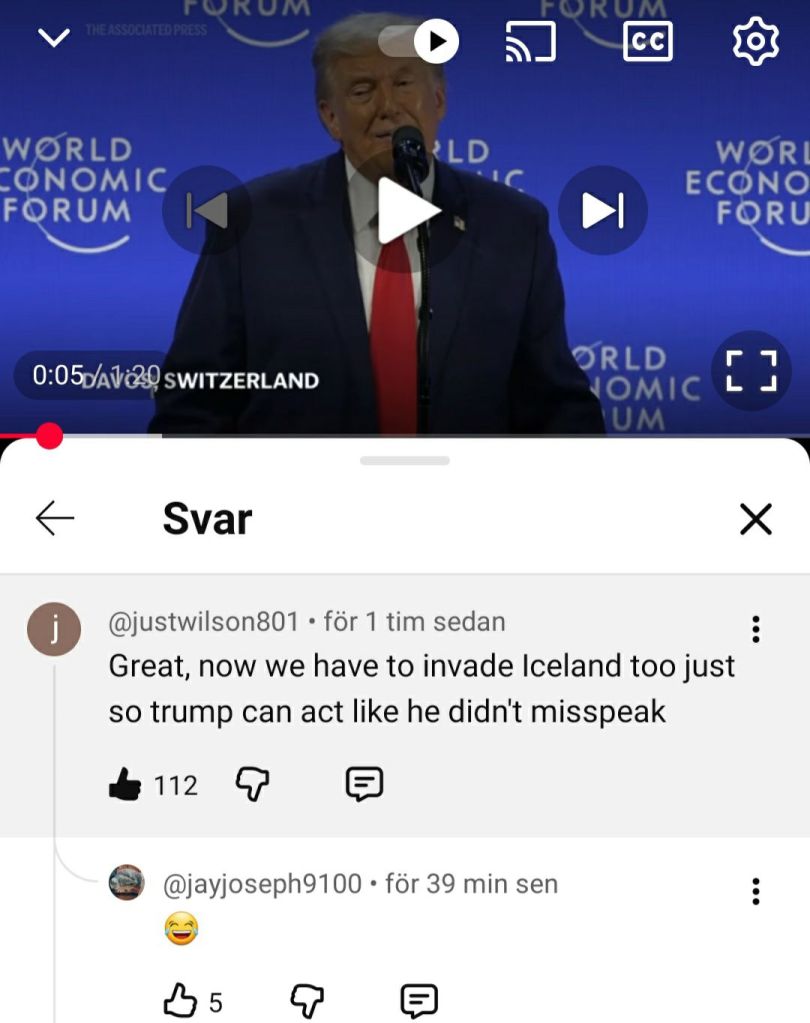
Task: Reply to @jayjoseph9100's comment
Action: 419,1000
